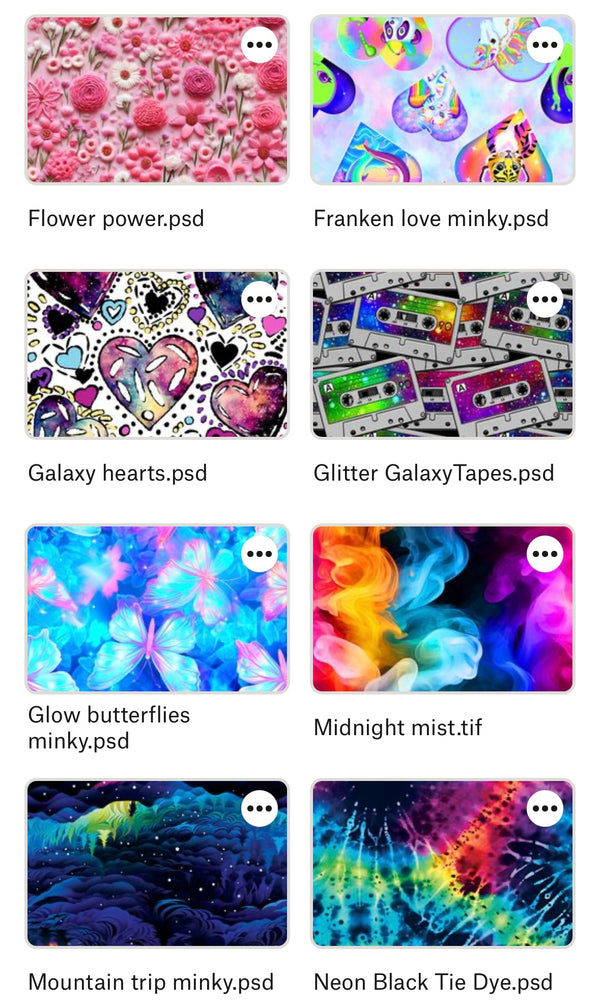Show more options for Neon Black Tie Dye.psd
Screen dimensions: 600x1005
545,808
